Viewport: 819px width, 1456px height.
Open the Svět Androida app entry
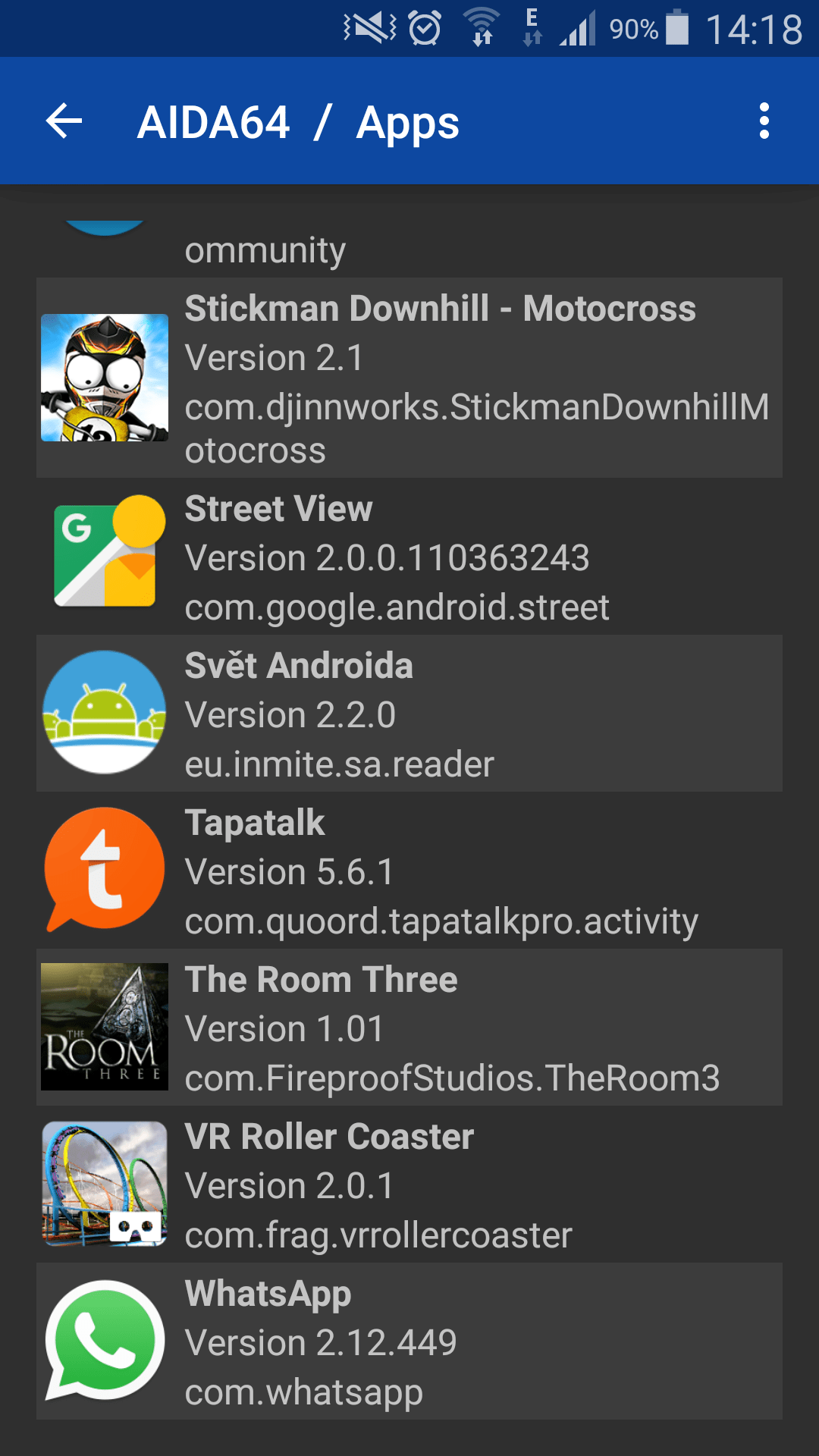pos(409,714)
